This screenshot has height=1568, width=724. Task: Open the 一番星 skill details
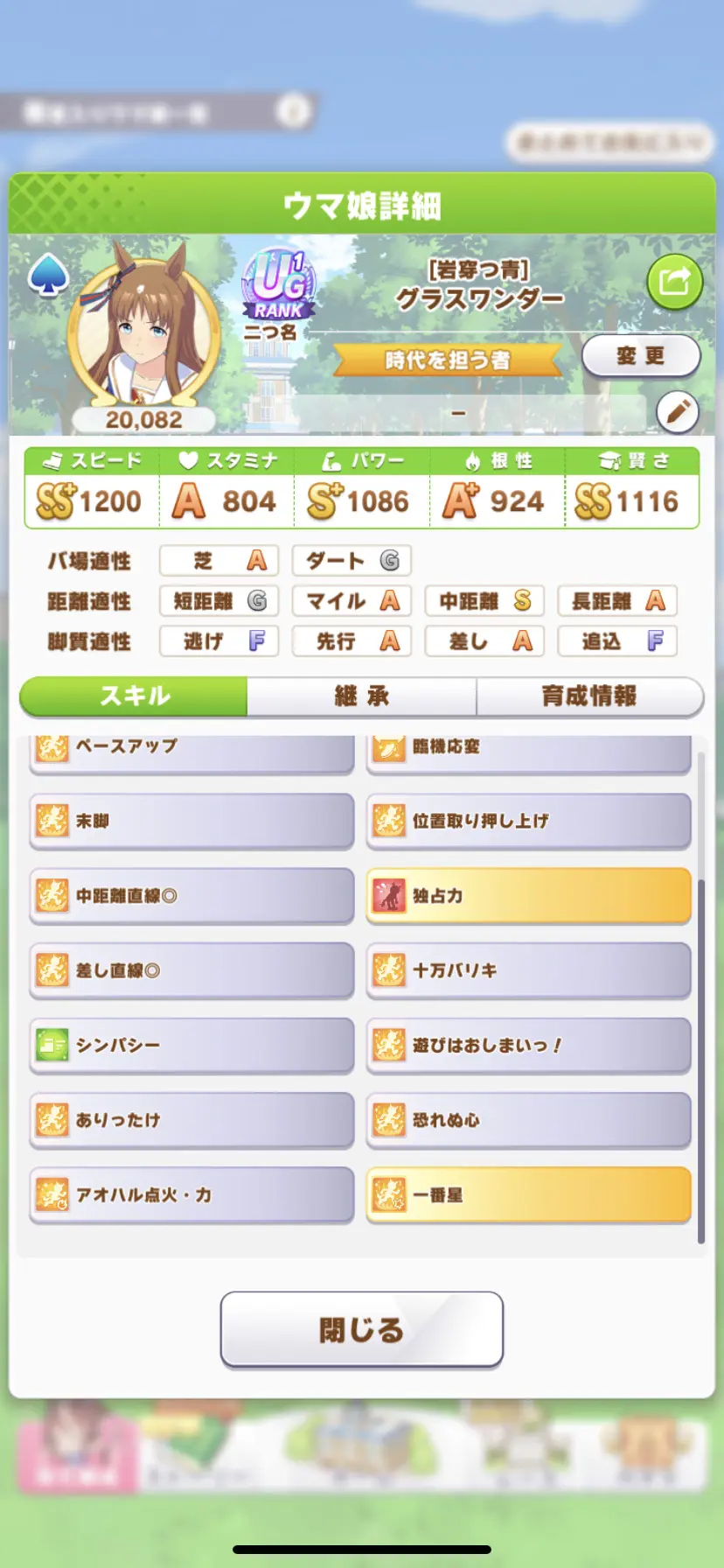pos(528,1195)
